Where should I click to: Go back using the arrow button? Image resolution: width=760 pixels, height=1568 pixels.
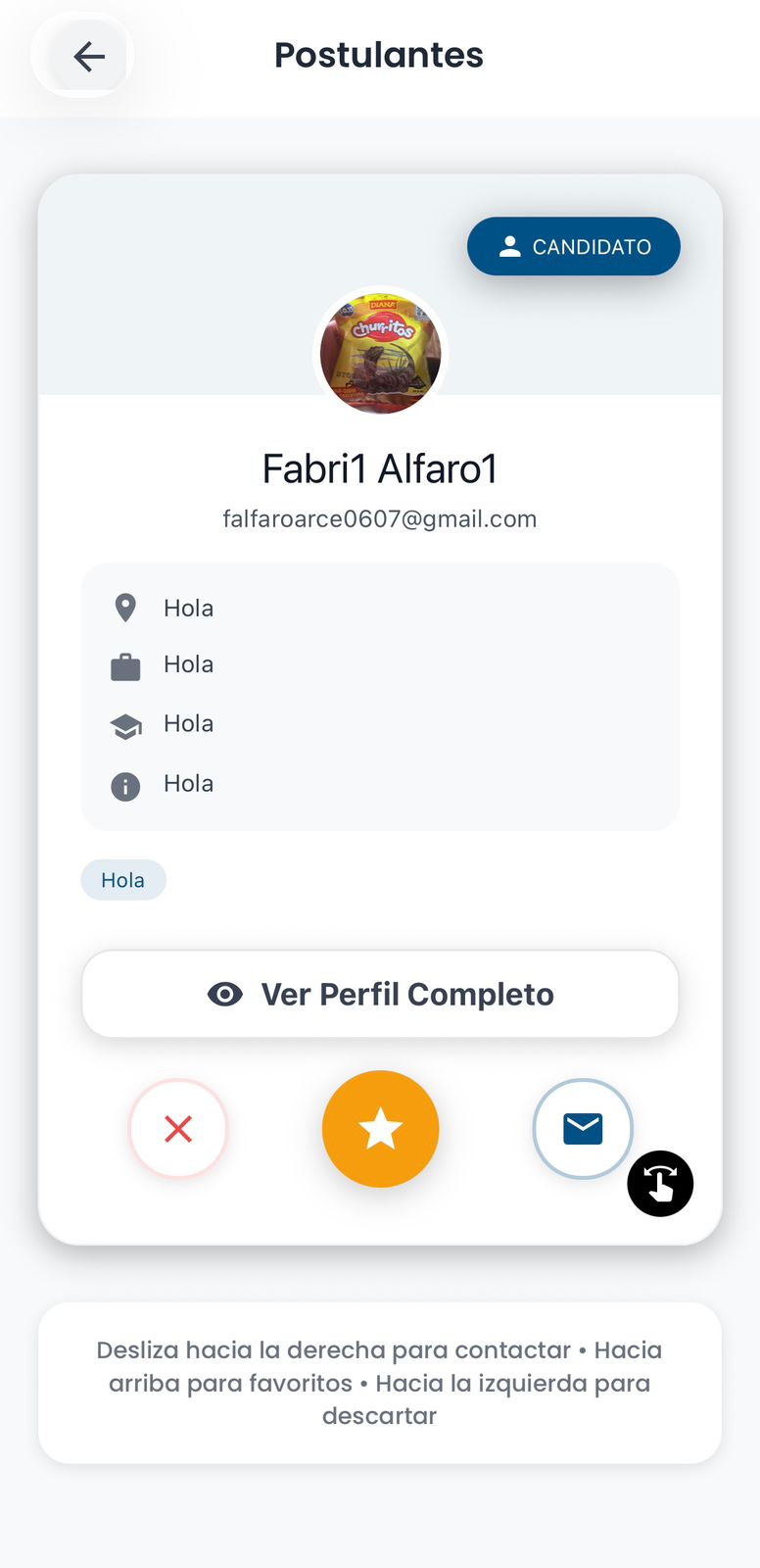click(88, 57)
